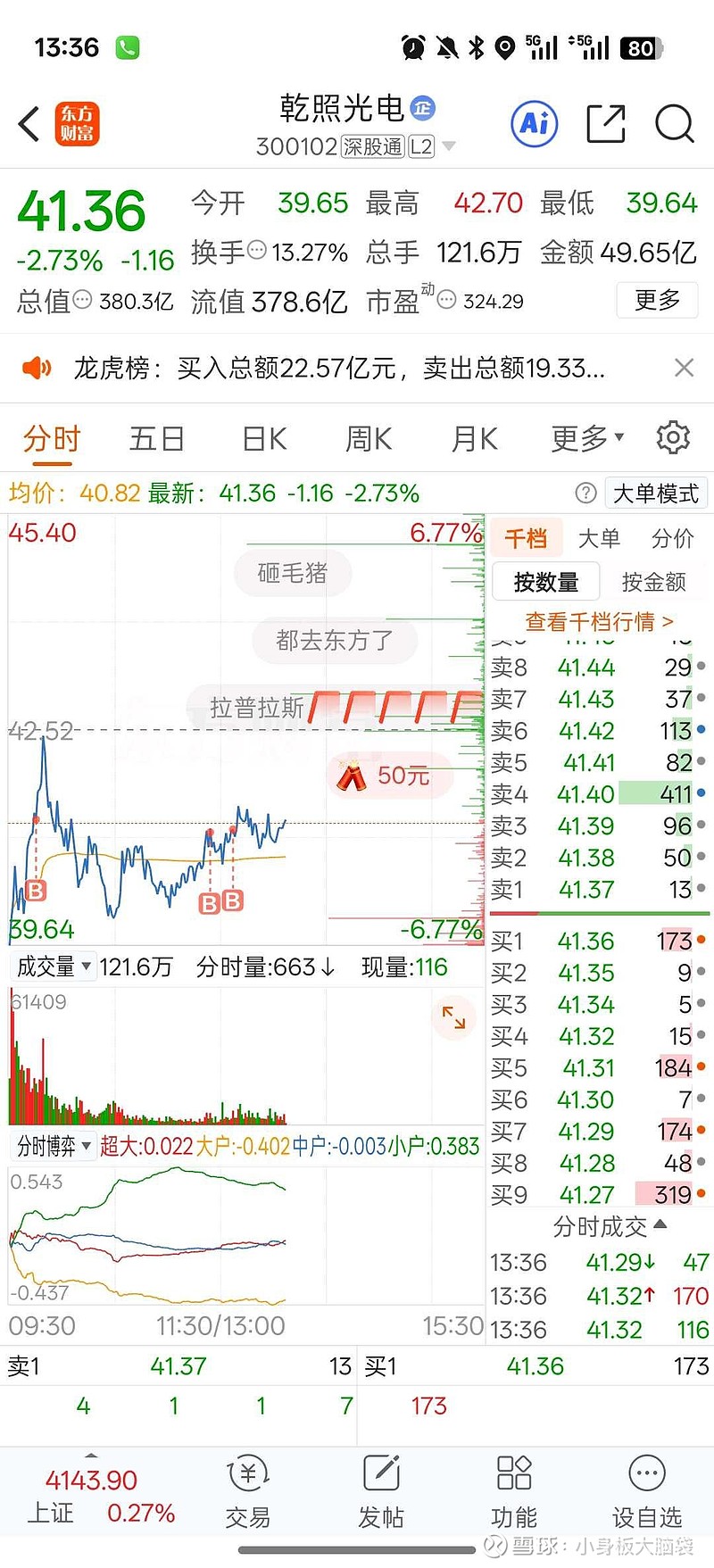Tap the 更多 button beside 市盈
The width and height of the screenshot is (714, 1568).
tap(657, 301)
